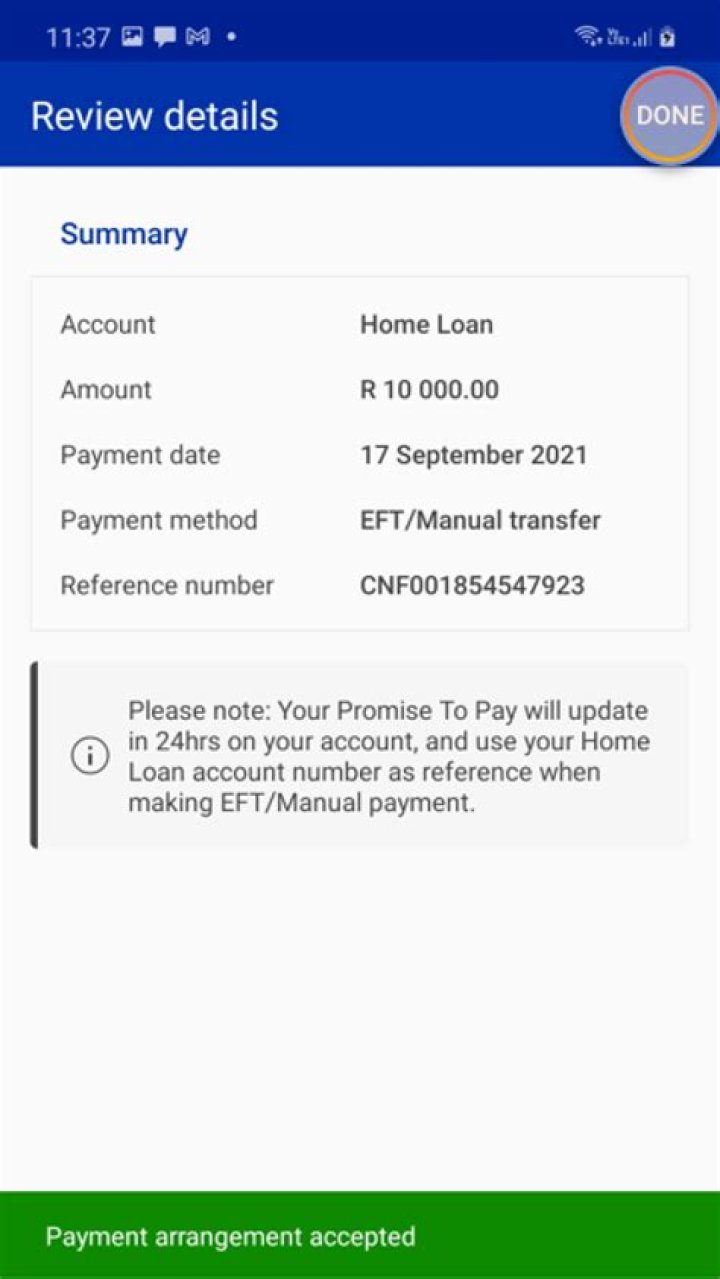Tap the screenshot notification icon
This screenshot has width=720, height=1279.
[130, 35]
